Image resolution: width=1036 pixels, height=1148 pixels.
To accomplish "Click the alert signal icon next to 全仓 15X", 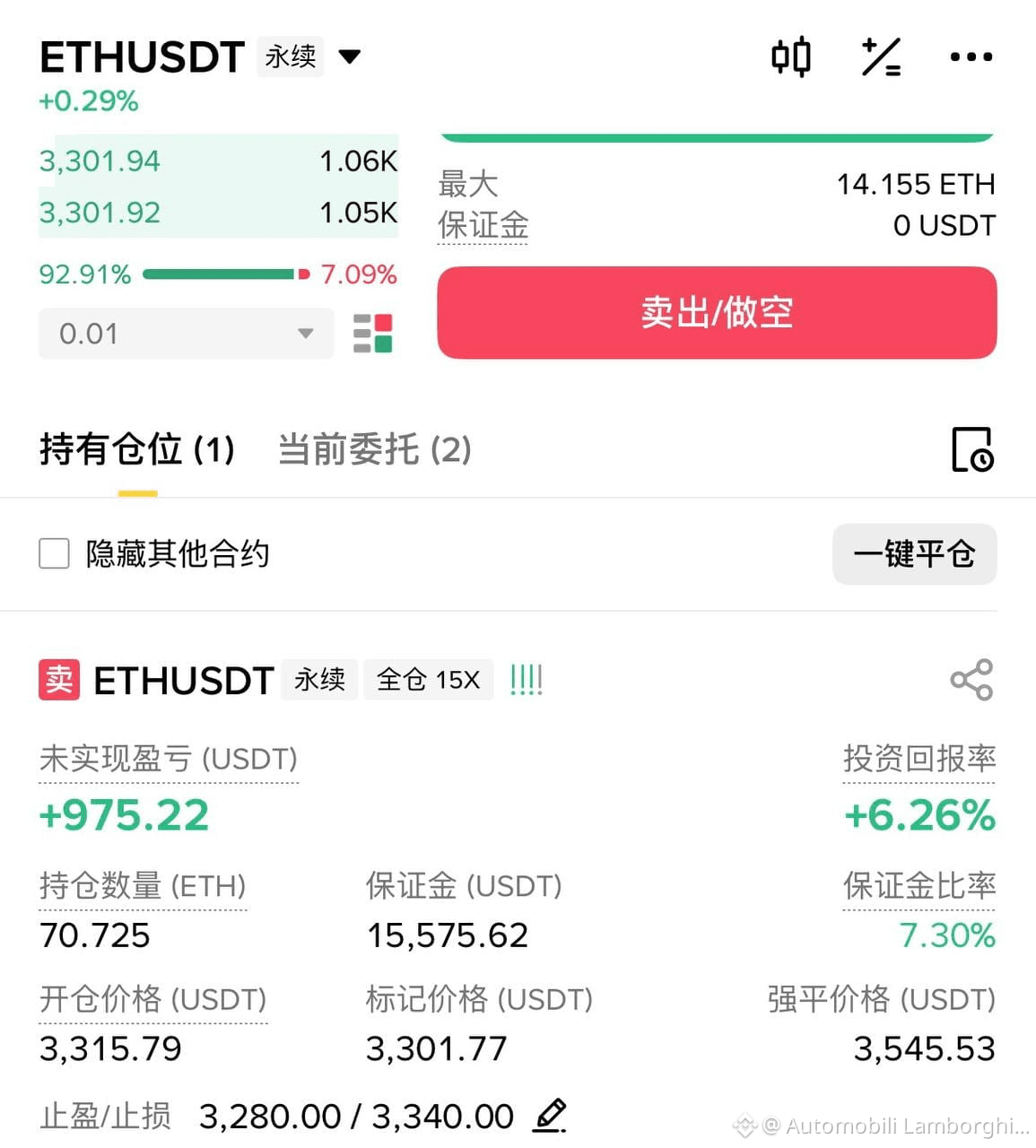I will click(x=526, y=679).
